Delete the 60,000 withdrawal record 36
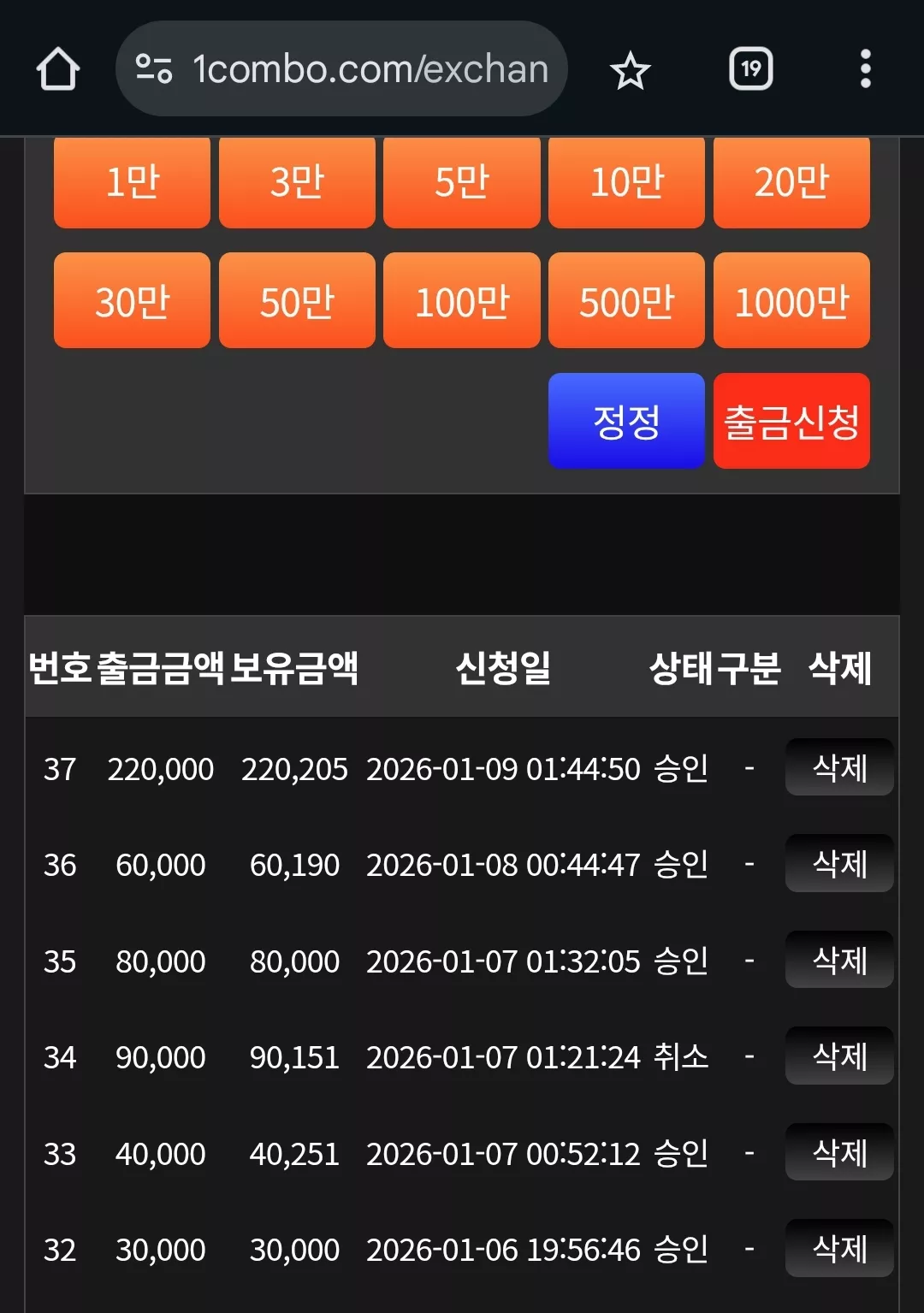This screenshot has width=924, height=1313. coord(839,863)
